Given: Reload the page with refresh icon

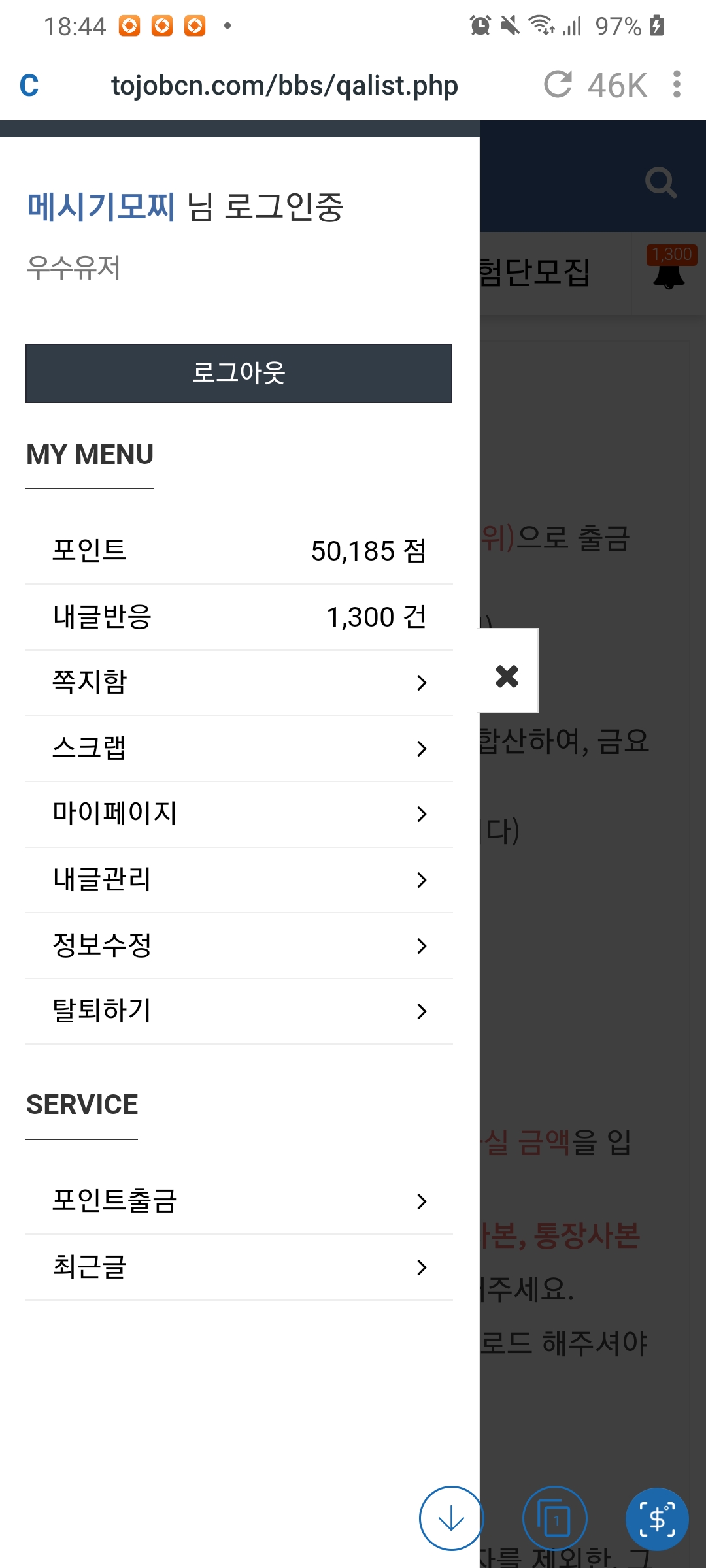Looking at the screenshot, I should (x=558, y=85).
